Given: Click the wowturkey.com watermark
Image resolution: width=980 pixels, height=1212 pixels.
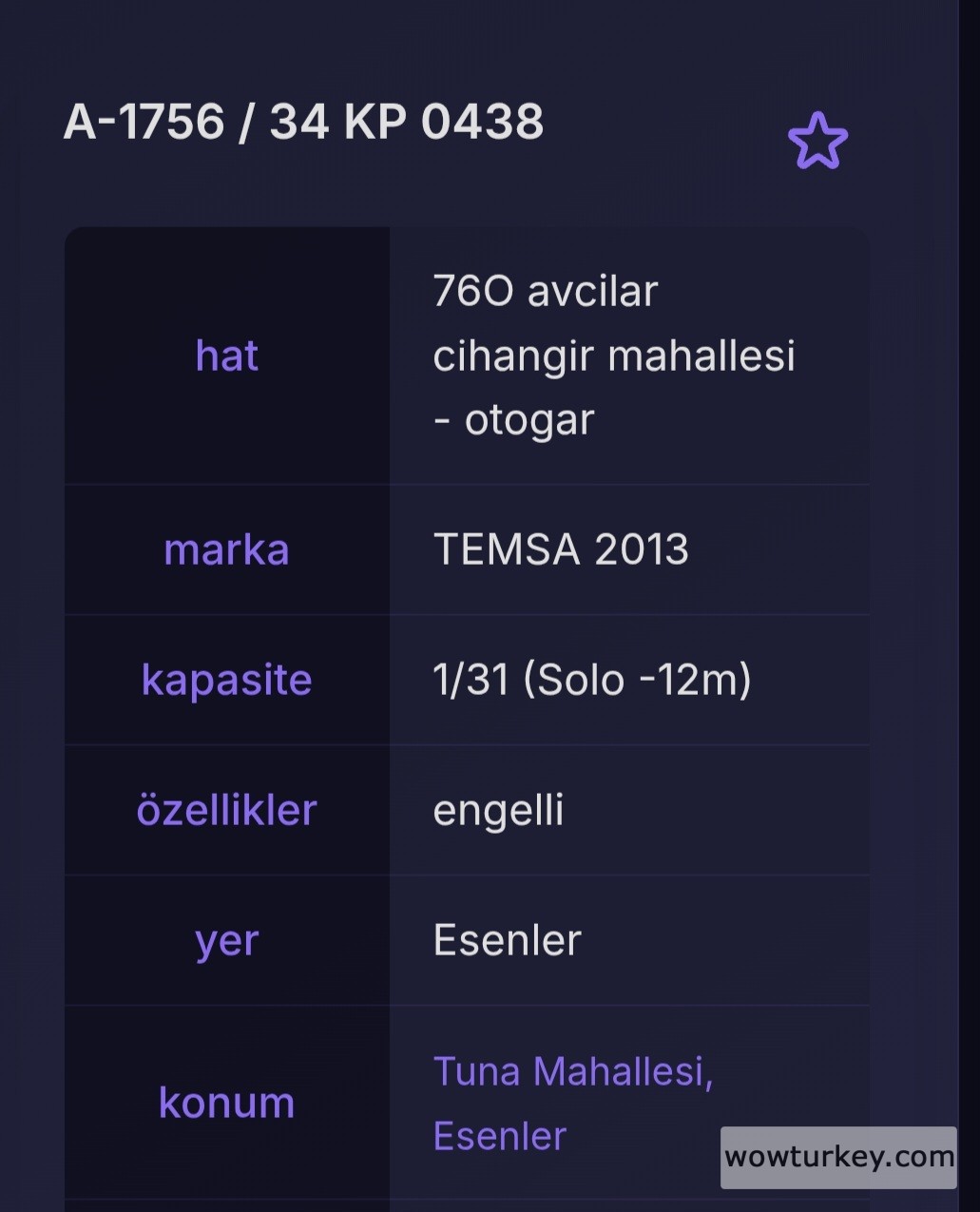Looking at the screenshot, I should coord(837,1158).
